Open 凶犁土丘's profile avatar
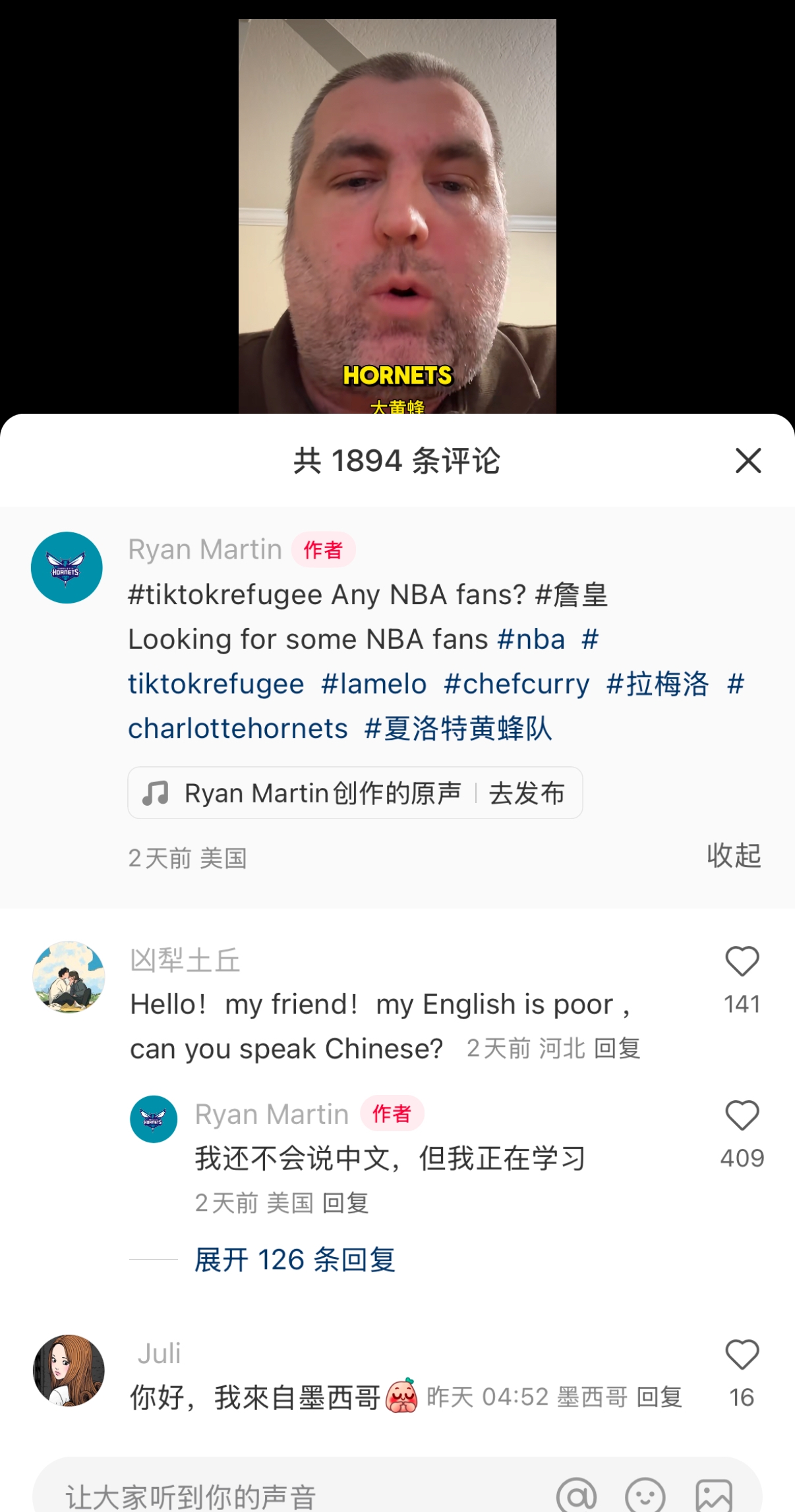 [69, 977]
